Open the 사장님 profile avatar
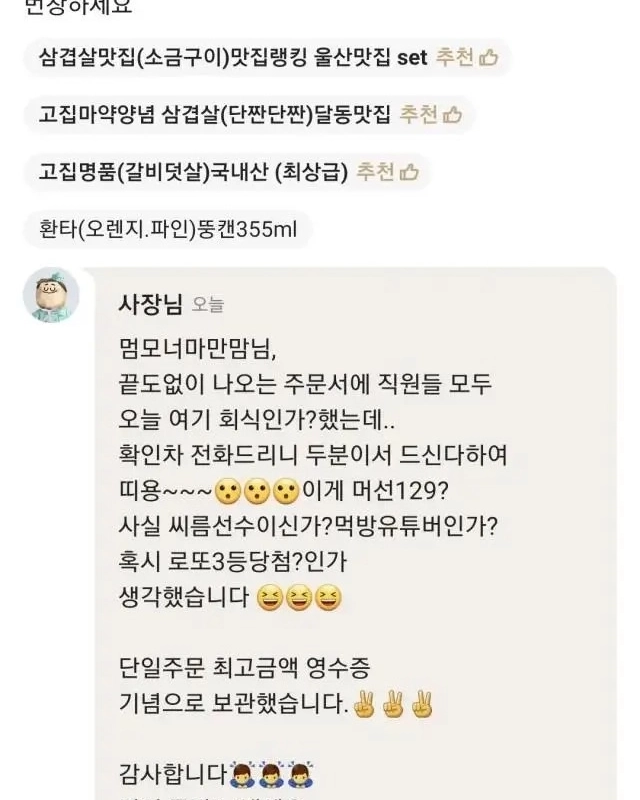This screenshot has width=640, height=800. coord(51,296)
